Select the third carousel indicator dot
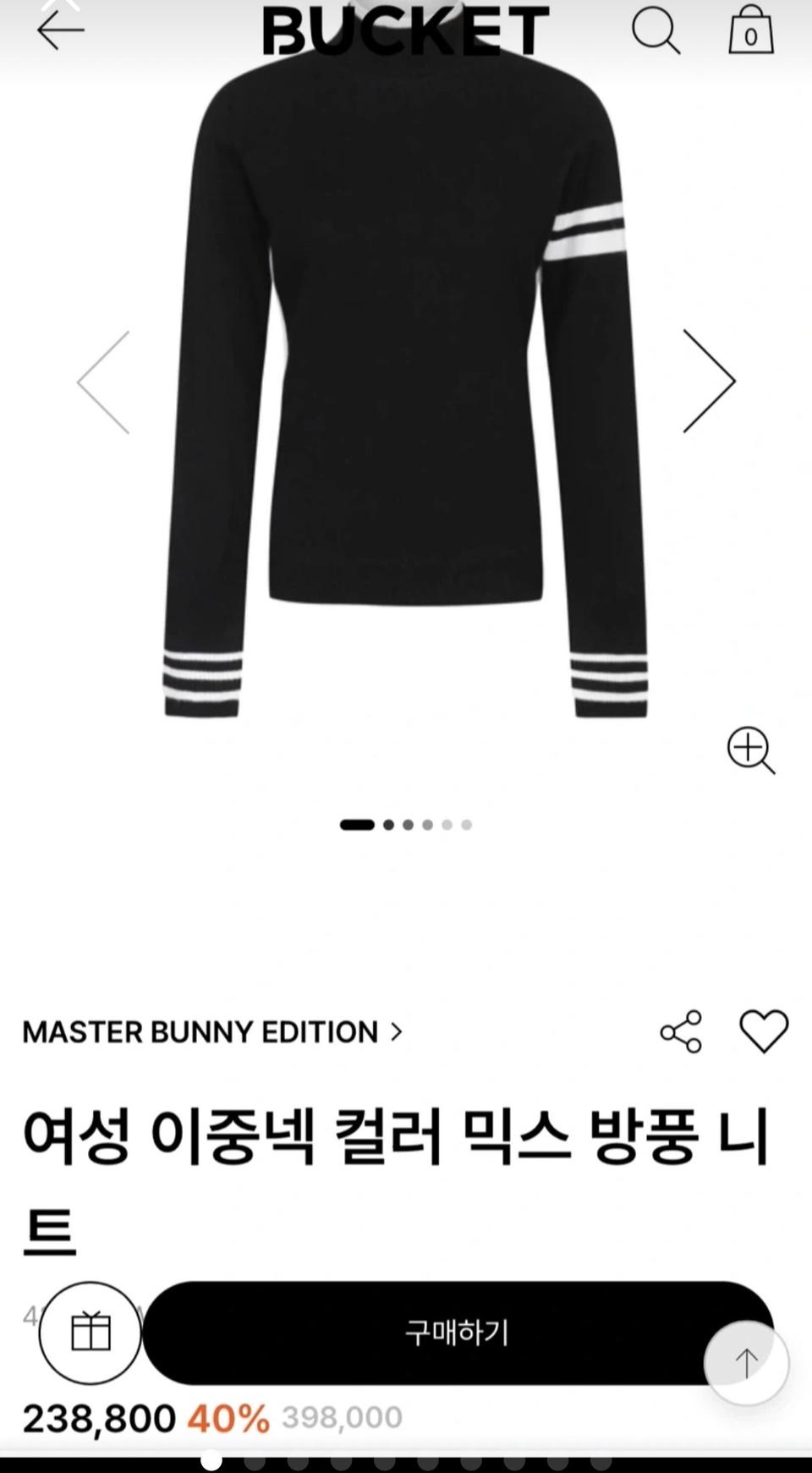 [407, 824]
